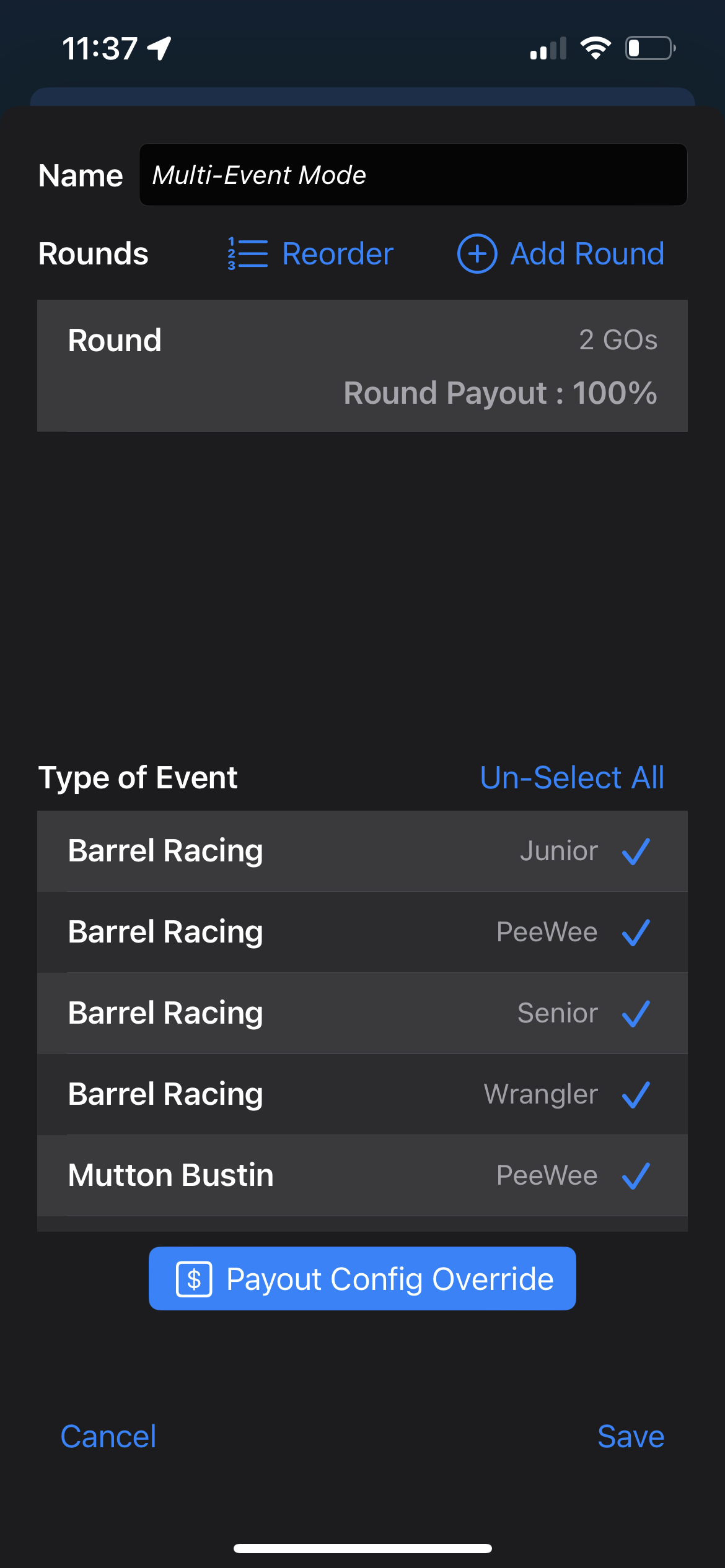The image size is (725, 1568).
Task: Tap the plus icon next to Add Round
Action: (476, 253)
